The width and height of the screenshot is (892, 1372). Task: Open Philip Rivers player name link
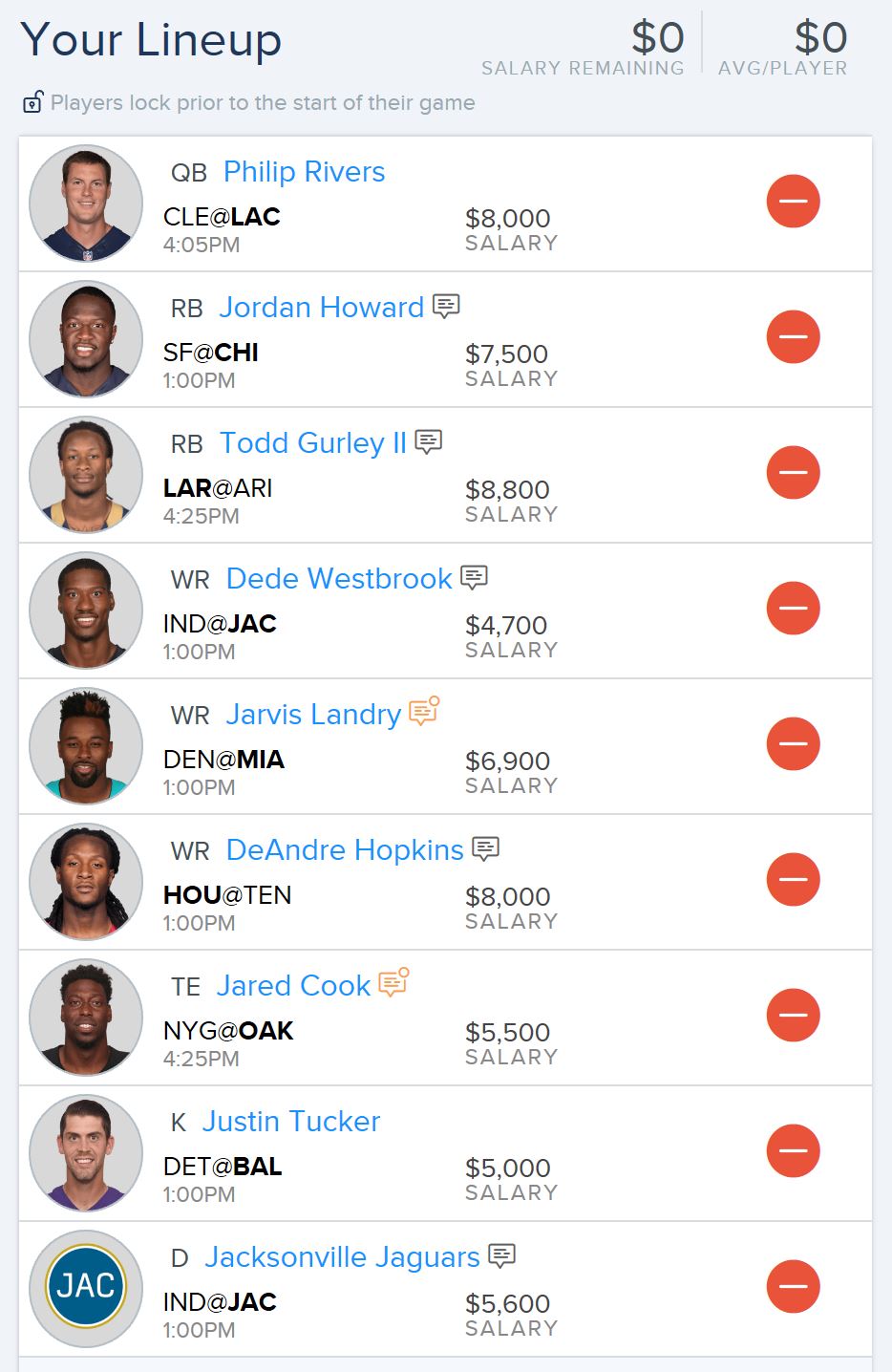pos(304,172)
